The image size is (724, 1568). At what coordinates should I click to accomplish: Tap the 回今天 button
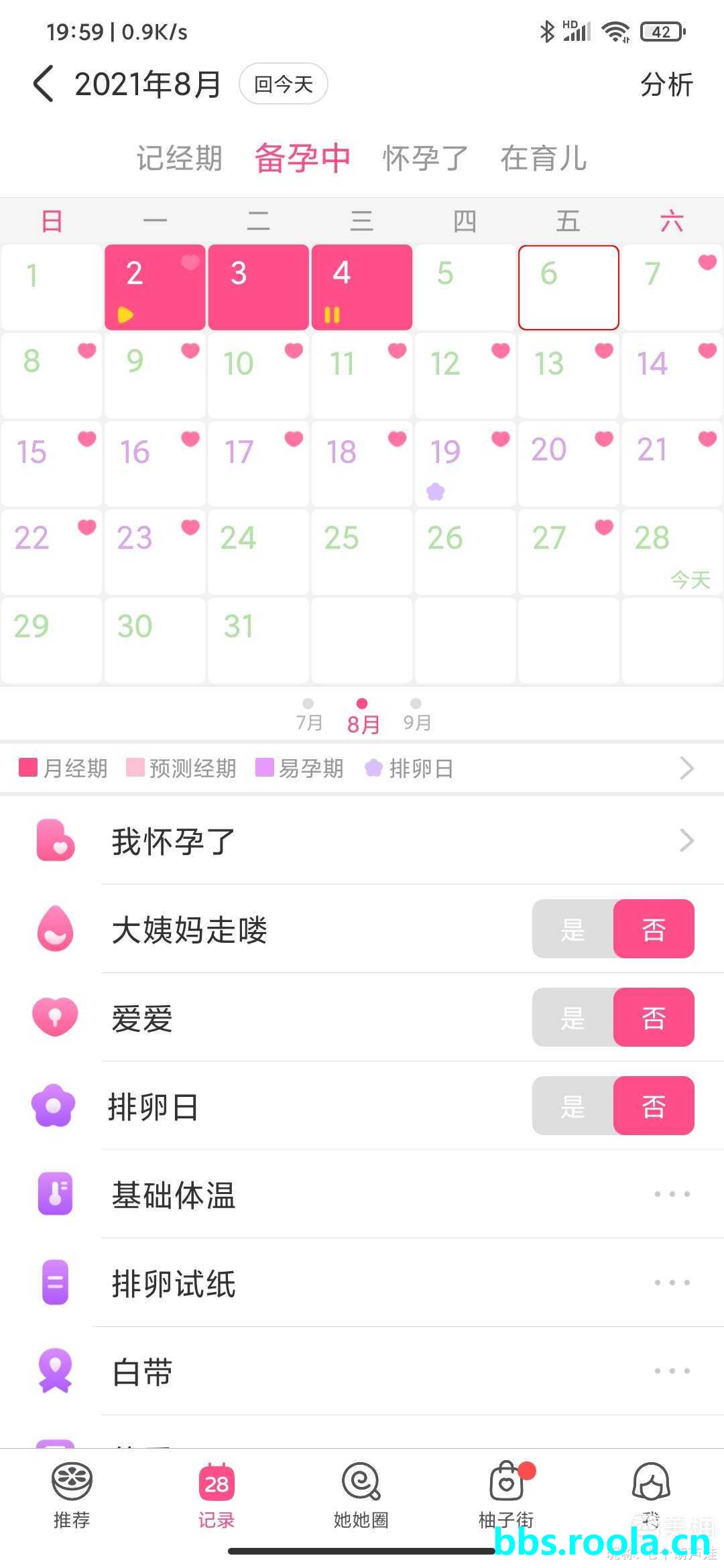283,84
